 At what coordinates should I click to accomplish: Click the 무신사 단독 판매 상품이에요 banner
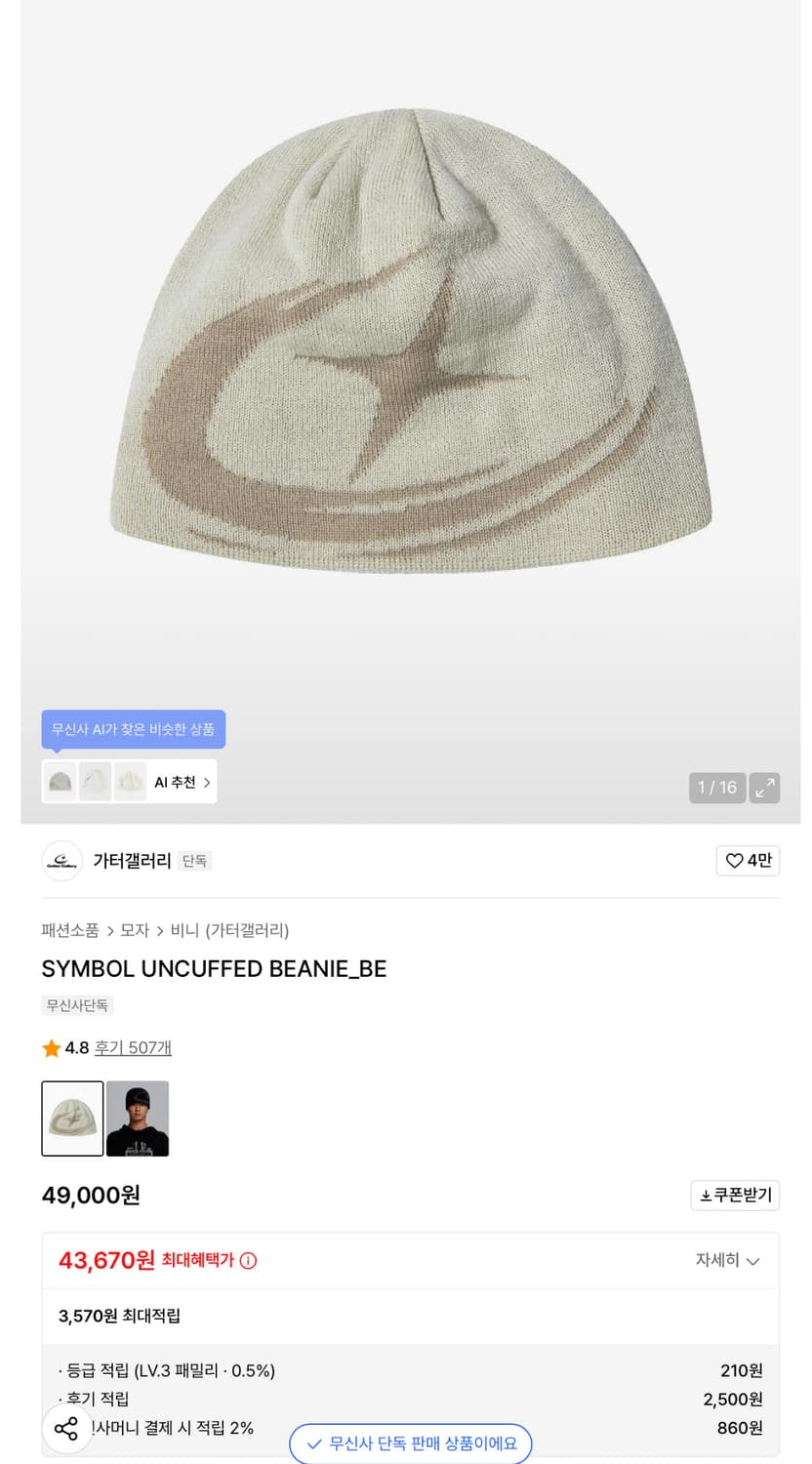tap(410, 1444)
